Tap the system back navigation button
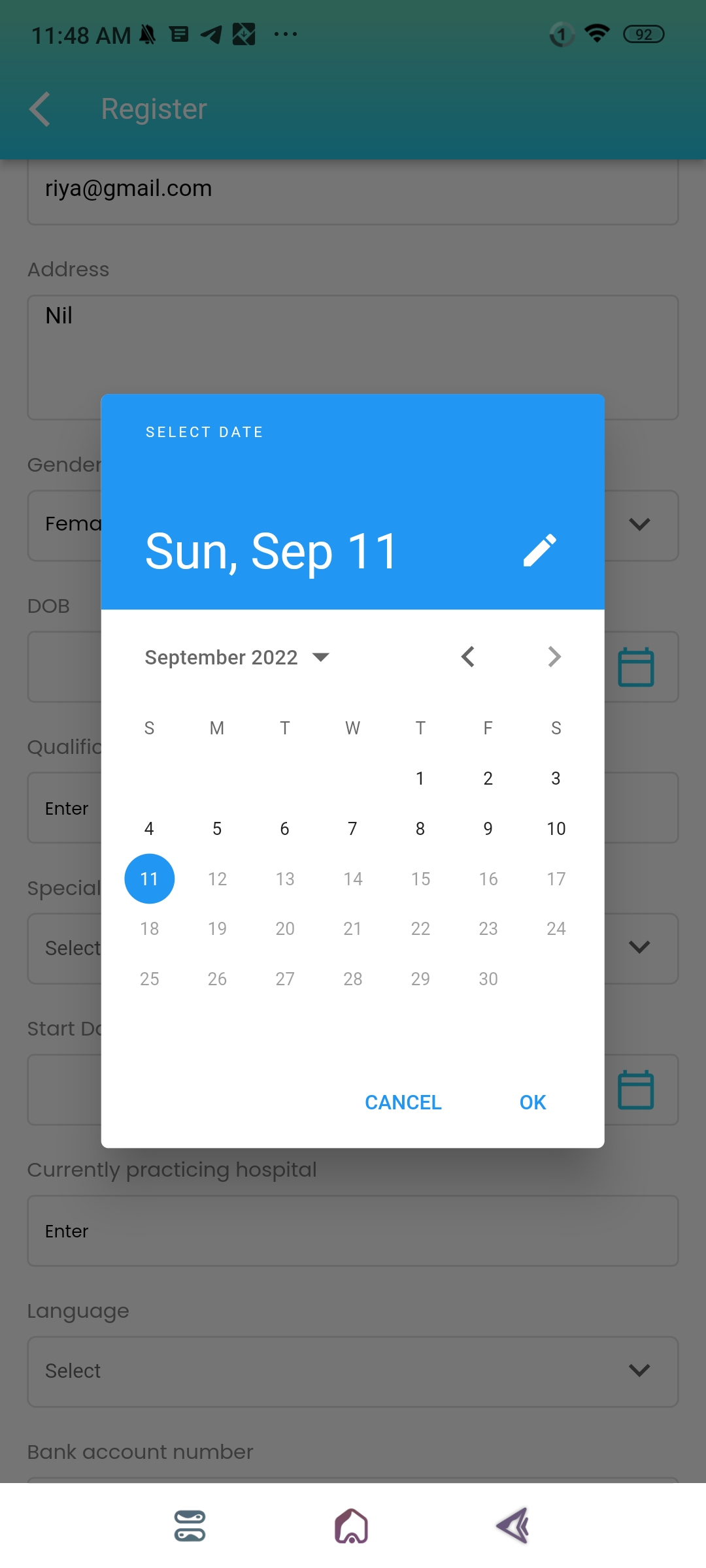Screen dimensions: 706x1568 pyautogui.click(x=513, y=1526)
